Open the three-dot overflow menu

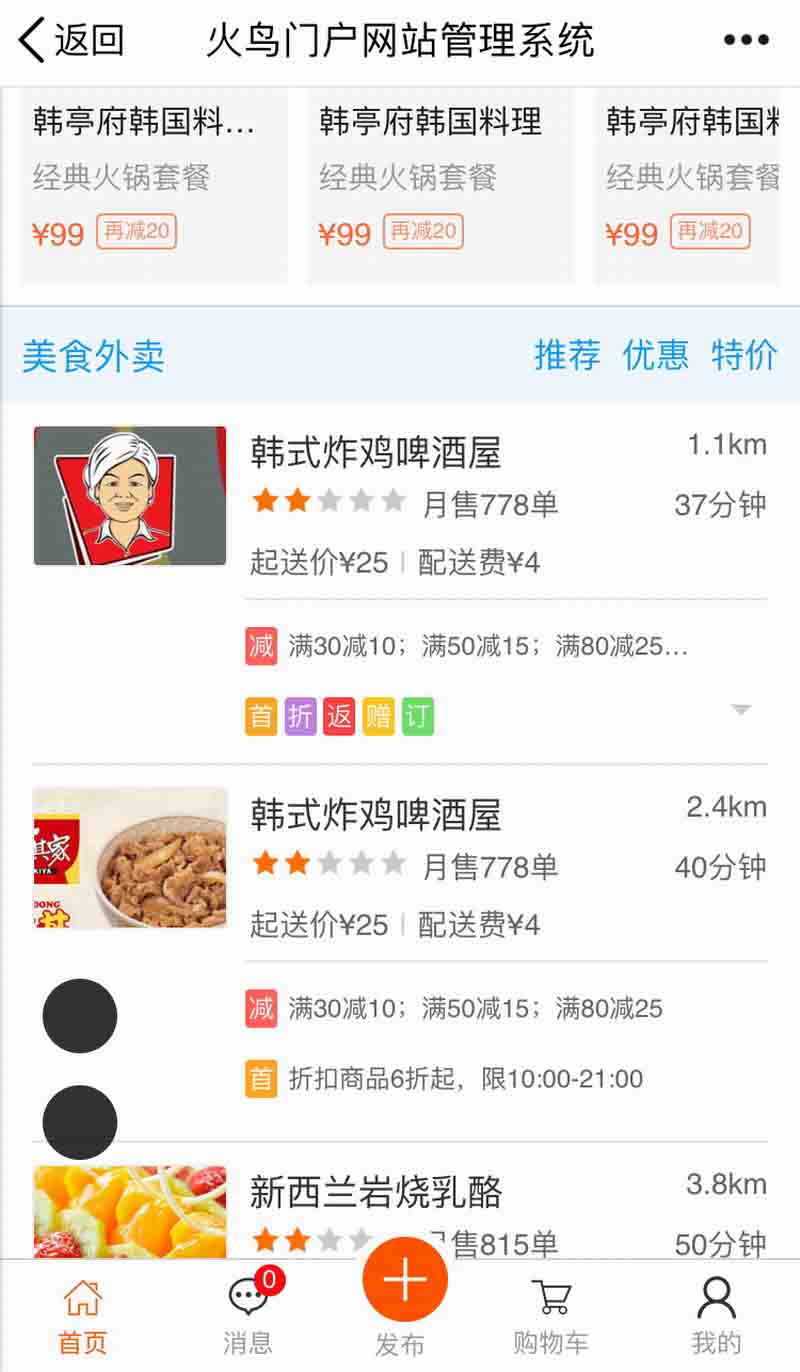746,41
